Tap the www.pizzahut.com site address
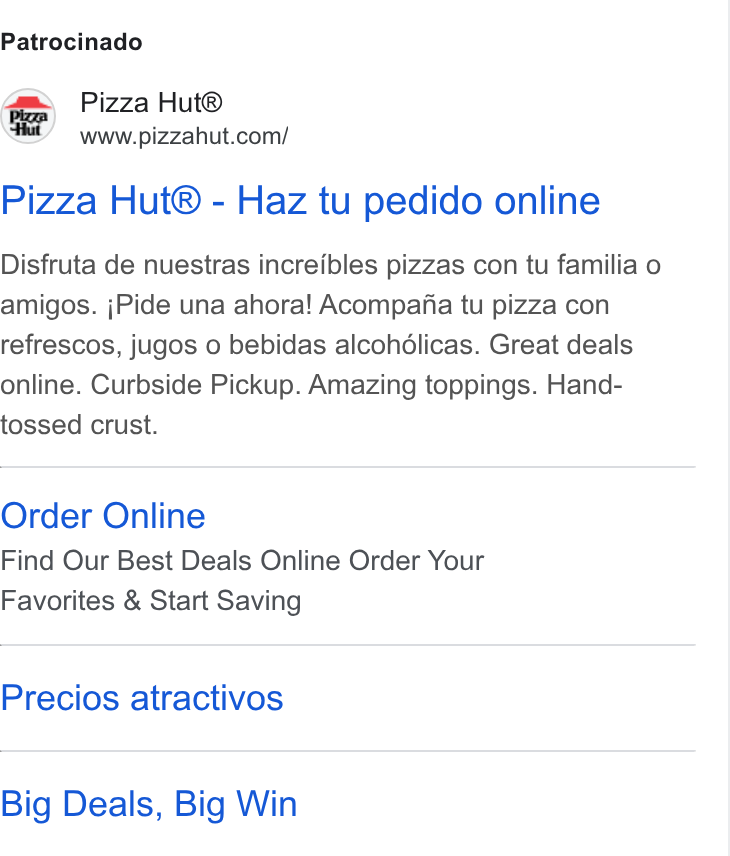The width and height of the screenshot is (730, 856). [x=184, y=136]
